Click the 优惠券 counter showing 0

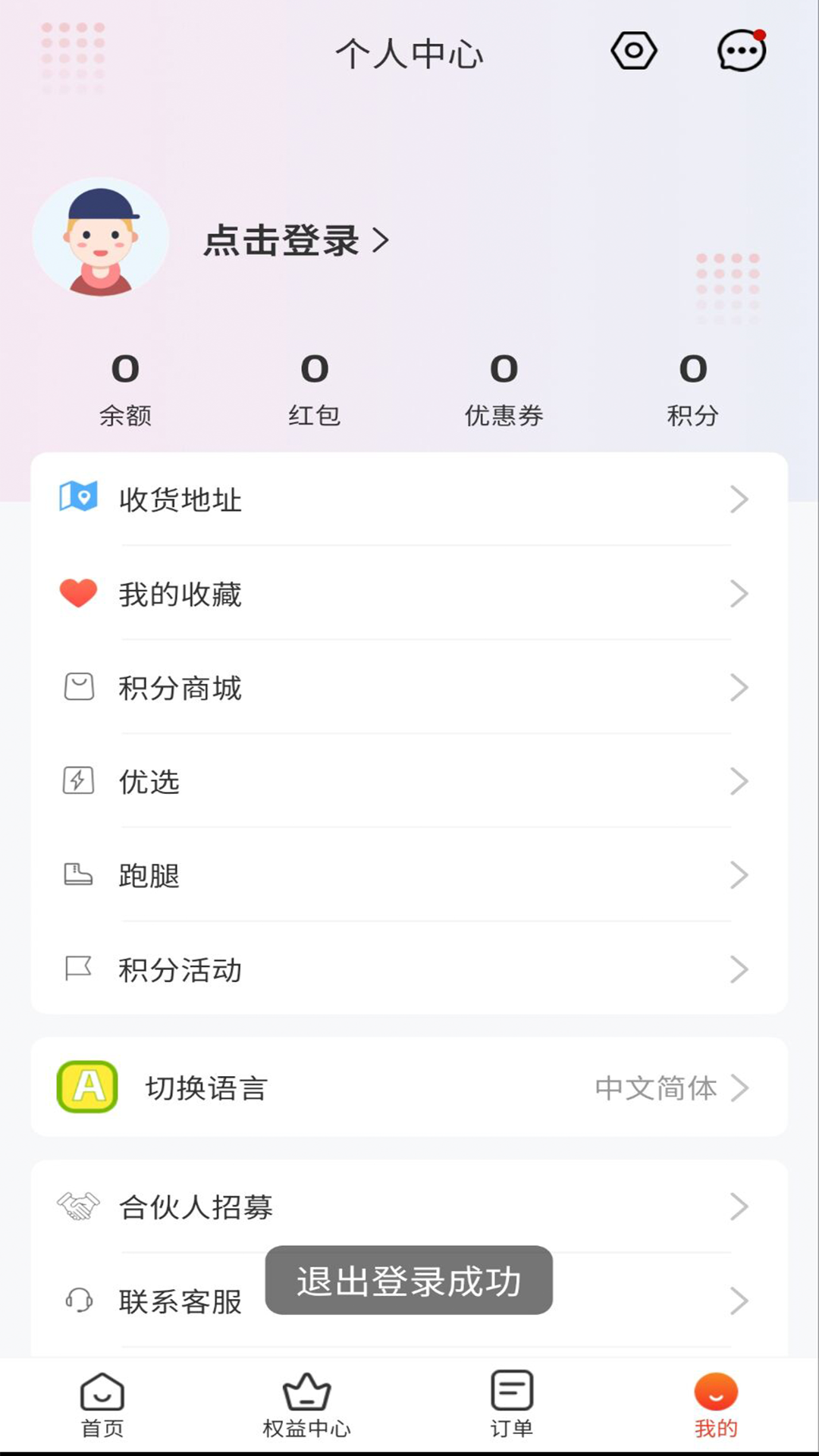[x=503, y=387]
